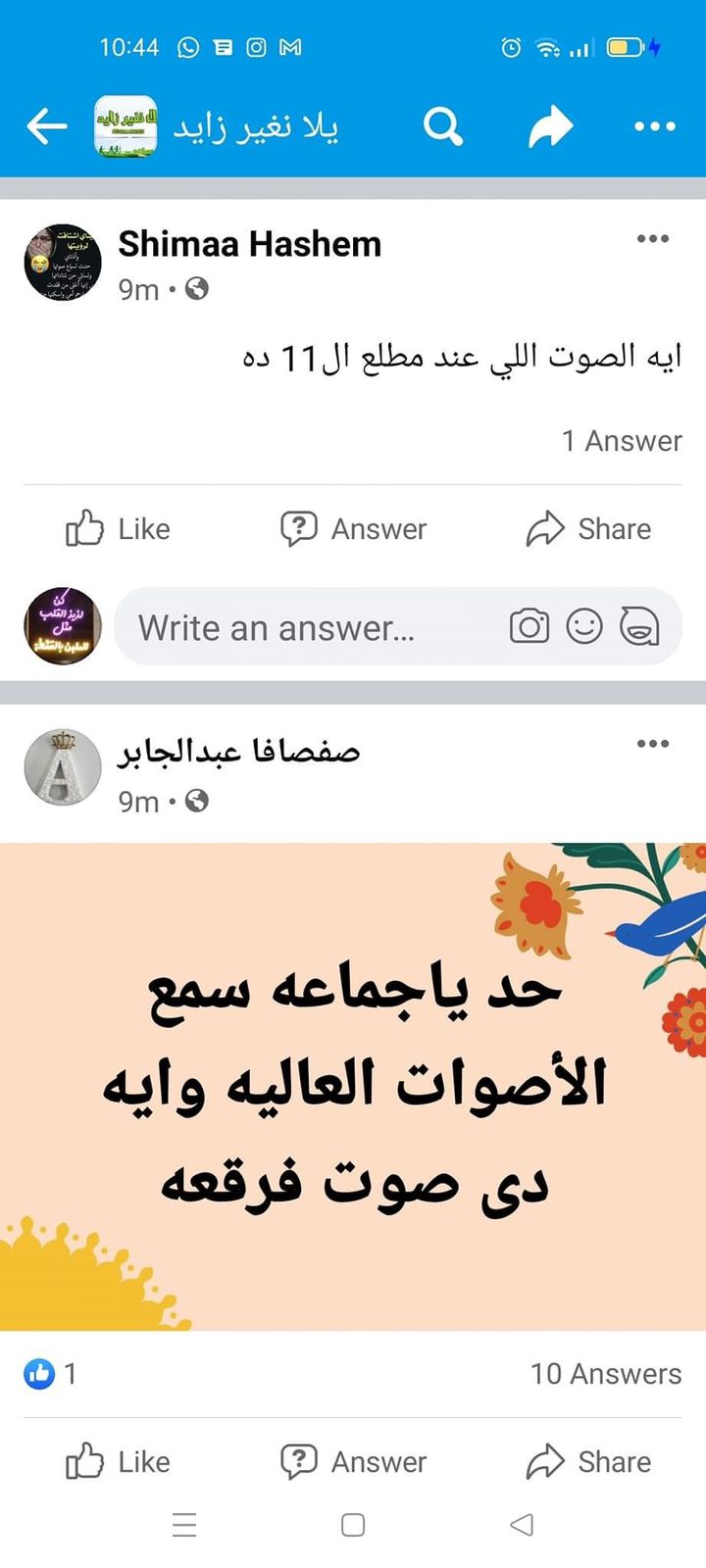Open the emoji picker in answer box
Screen dimensions: 706x1568
coord(584,626)
